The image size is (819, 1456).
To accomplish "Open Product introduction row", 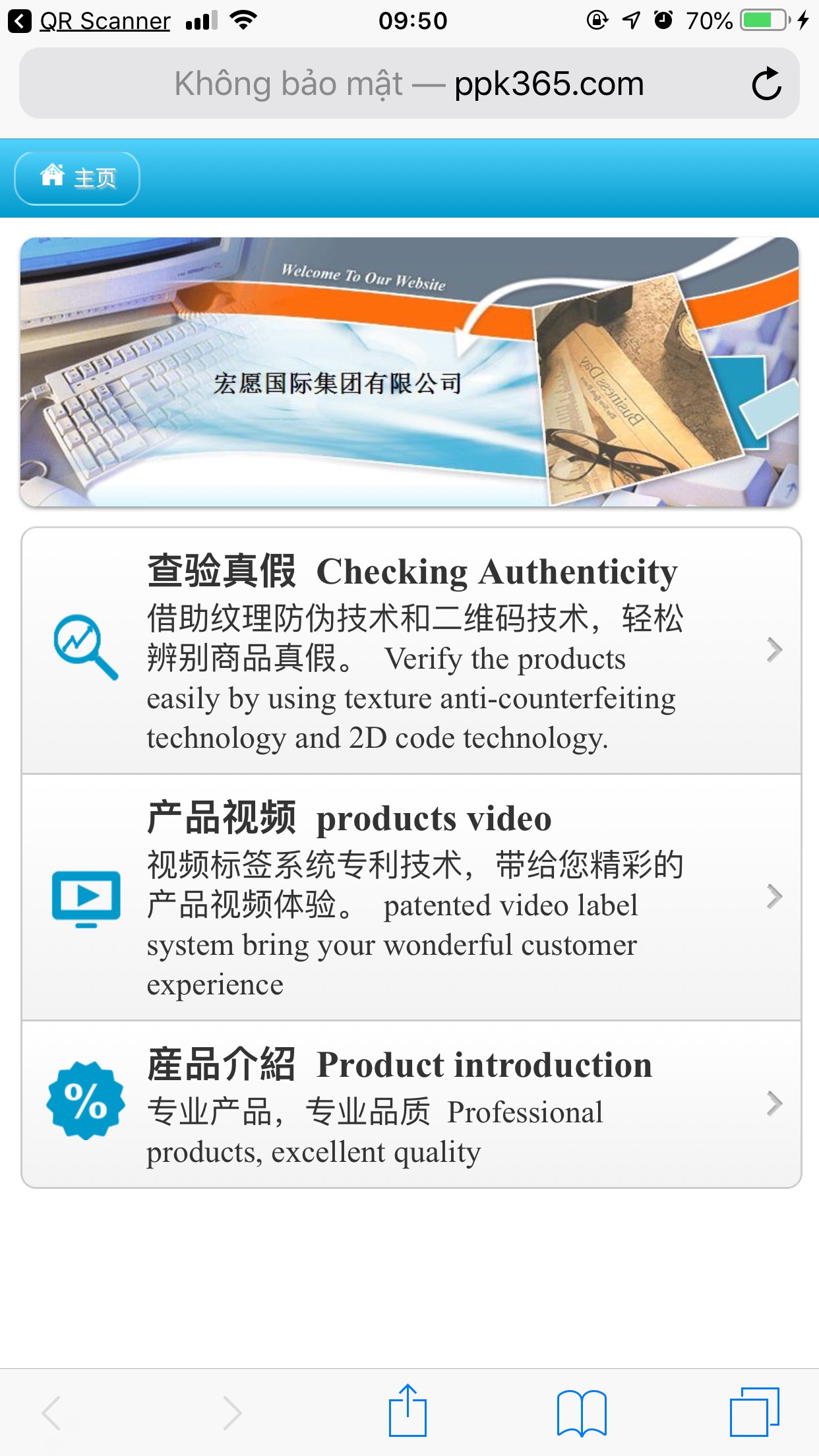I will tap(411, 1105).
